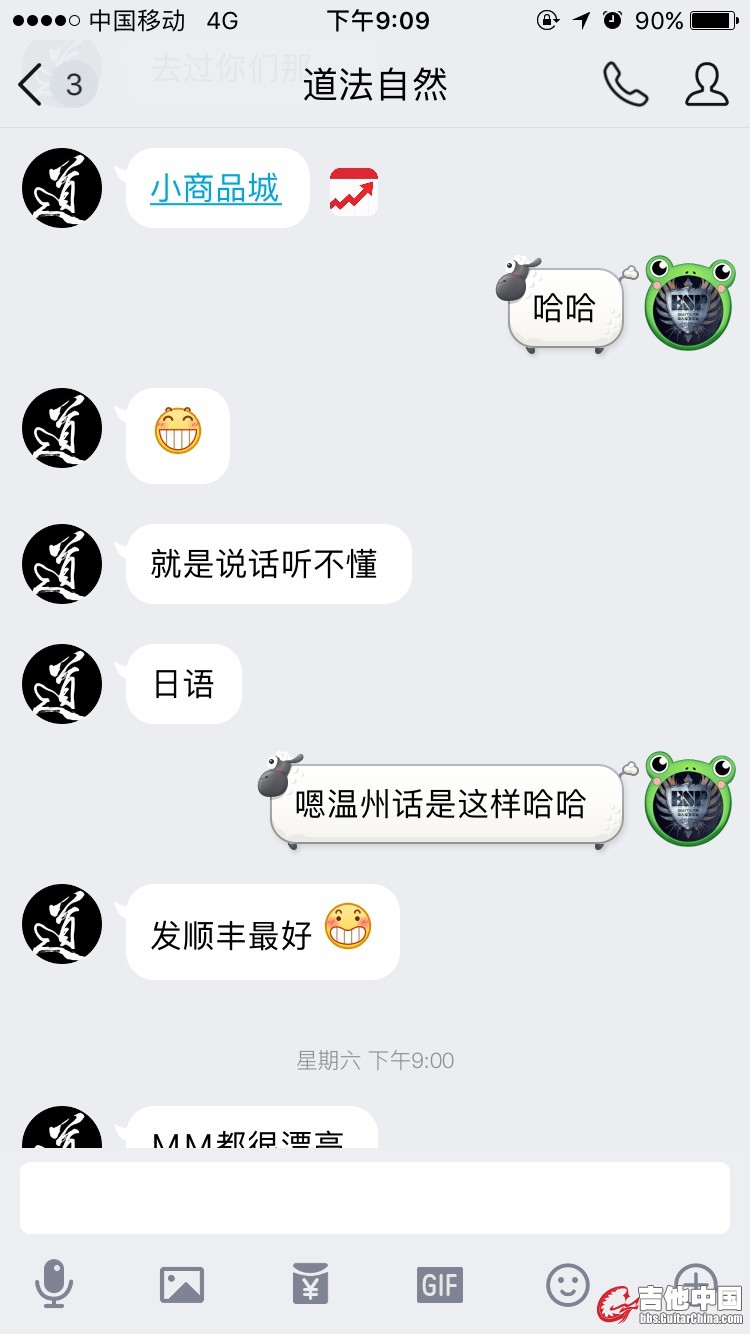
Task: Open the emoji smiley panel
Action: click(x=568, y=1284)
